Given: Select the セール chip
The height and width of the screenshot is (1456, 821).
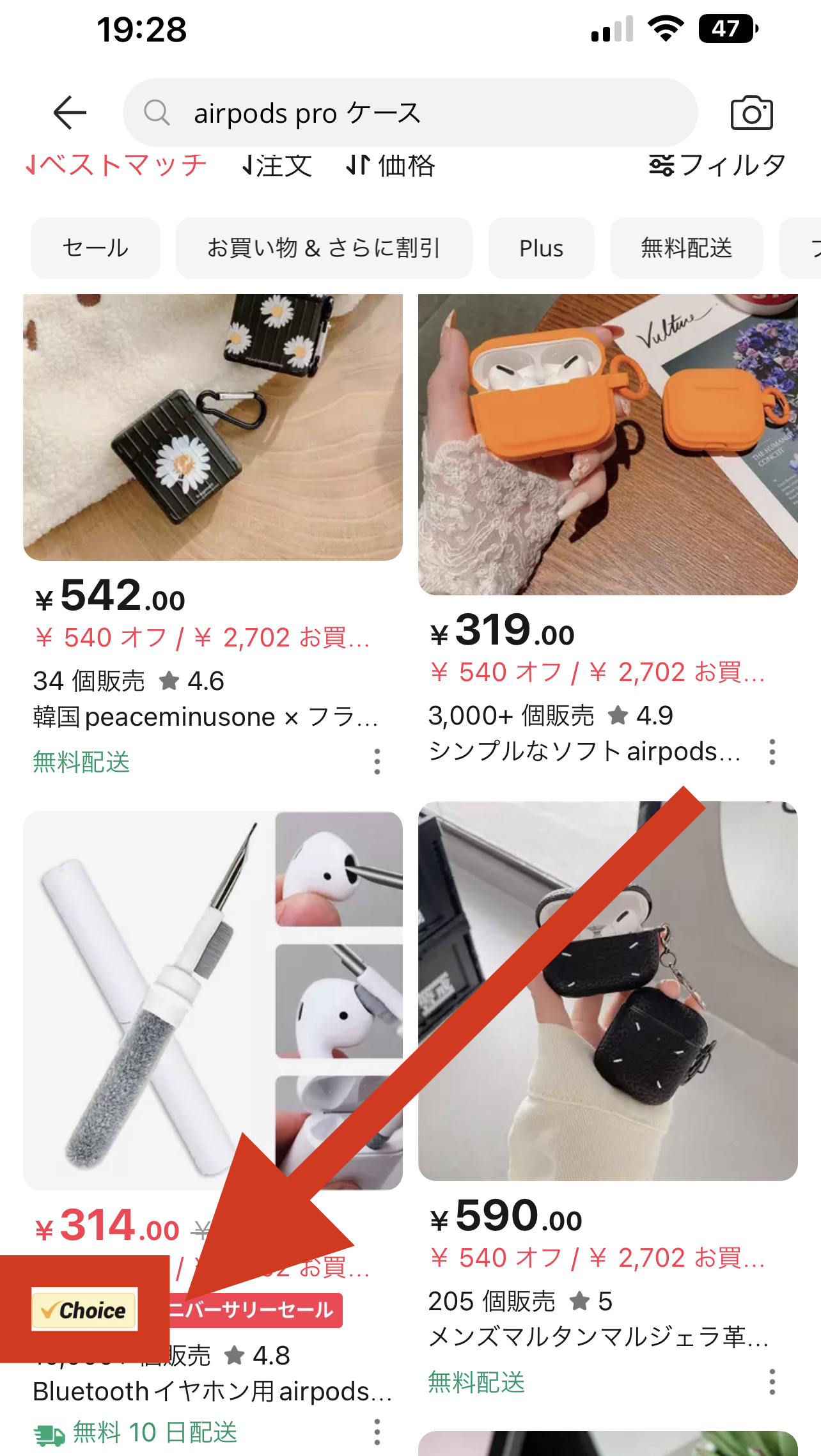Looking at the screenshot, I should point(95,248).
